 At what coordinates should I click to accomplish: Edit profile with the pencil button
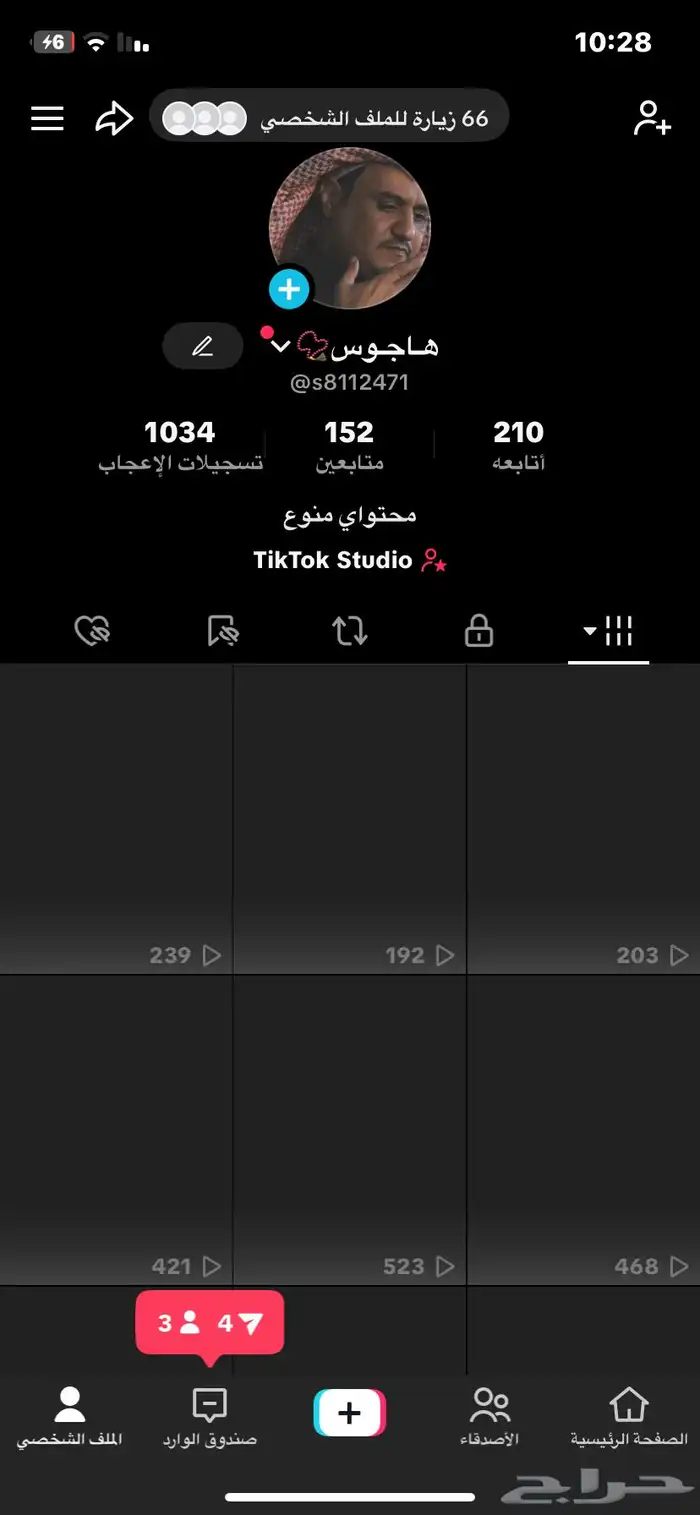pos(203,346)
